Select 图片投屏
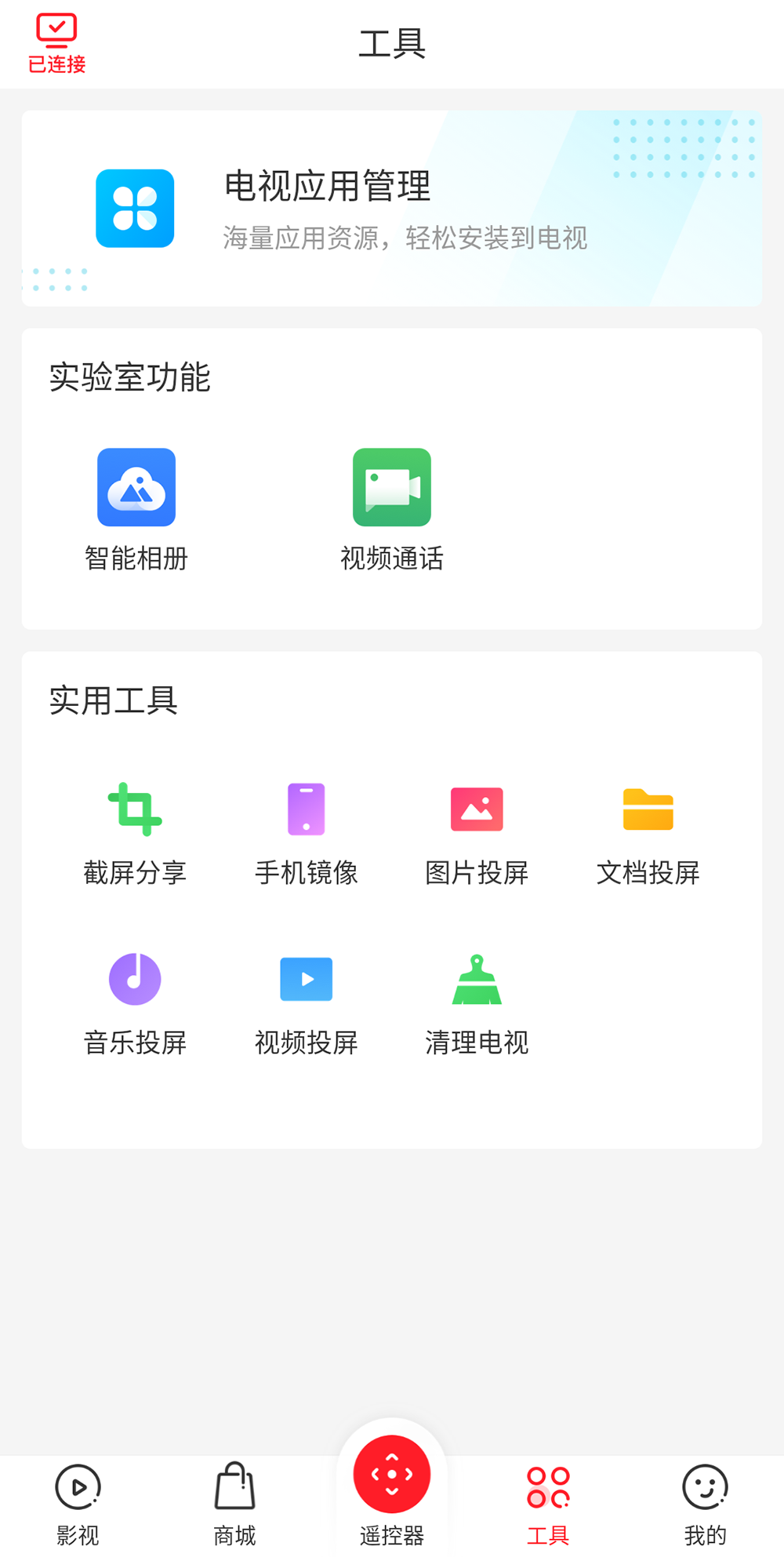The image size is (784, 1557). pos(477,835)
